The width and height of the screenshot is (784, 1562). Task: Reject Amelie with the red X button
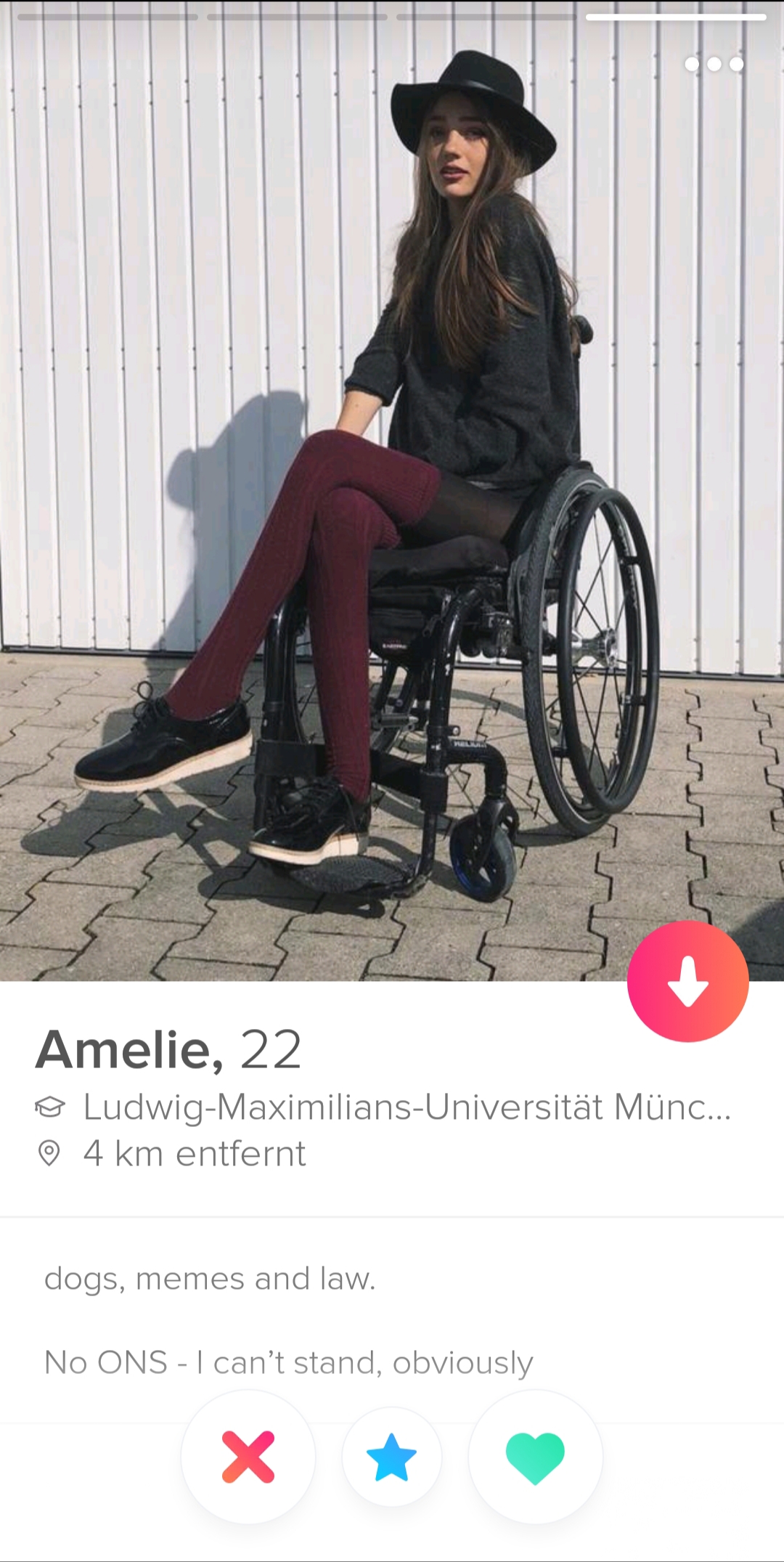click(x=248, y=1456)
